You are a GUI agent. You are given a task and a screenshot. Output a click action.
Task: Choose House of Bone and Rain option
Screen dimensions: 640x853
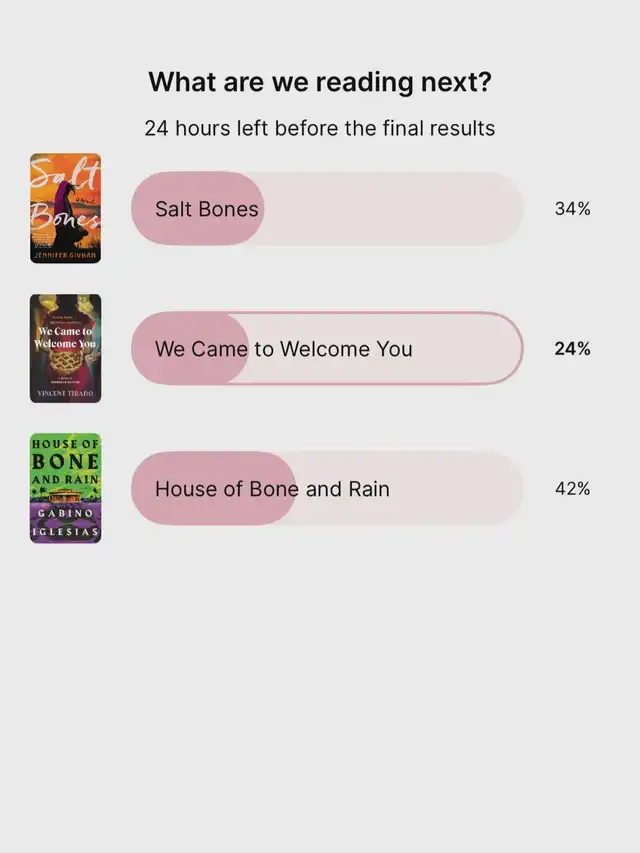[x=326, y=489]
